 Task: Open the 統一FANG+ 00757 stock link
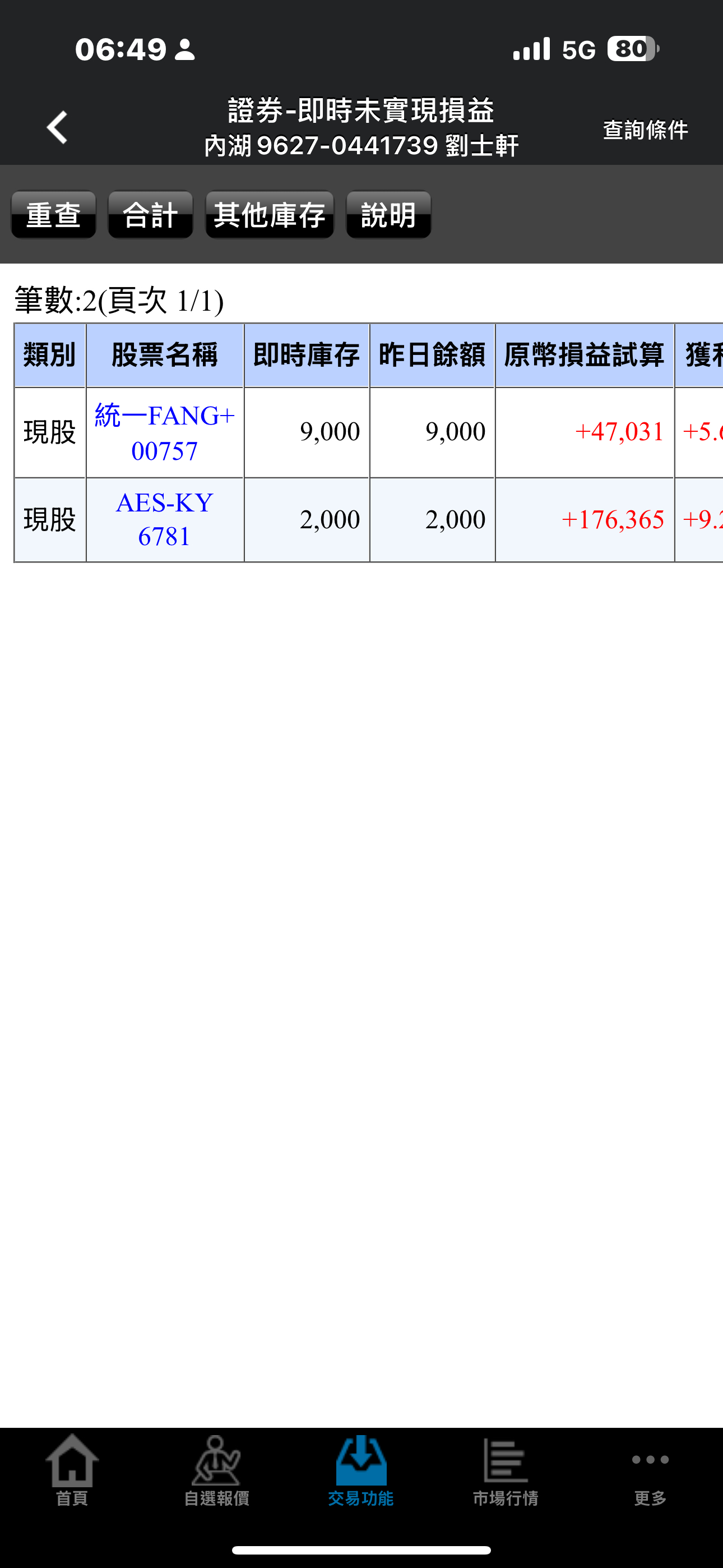point(164,433)
